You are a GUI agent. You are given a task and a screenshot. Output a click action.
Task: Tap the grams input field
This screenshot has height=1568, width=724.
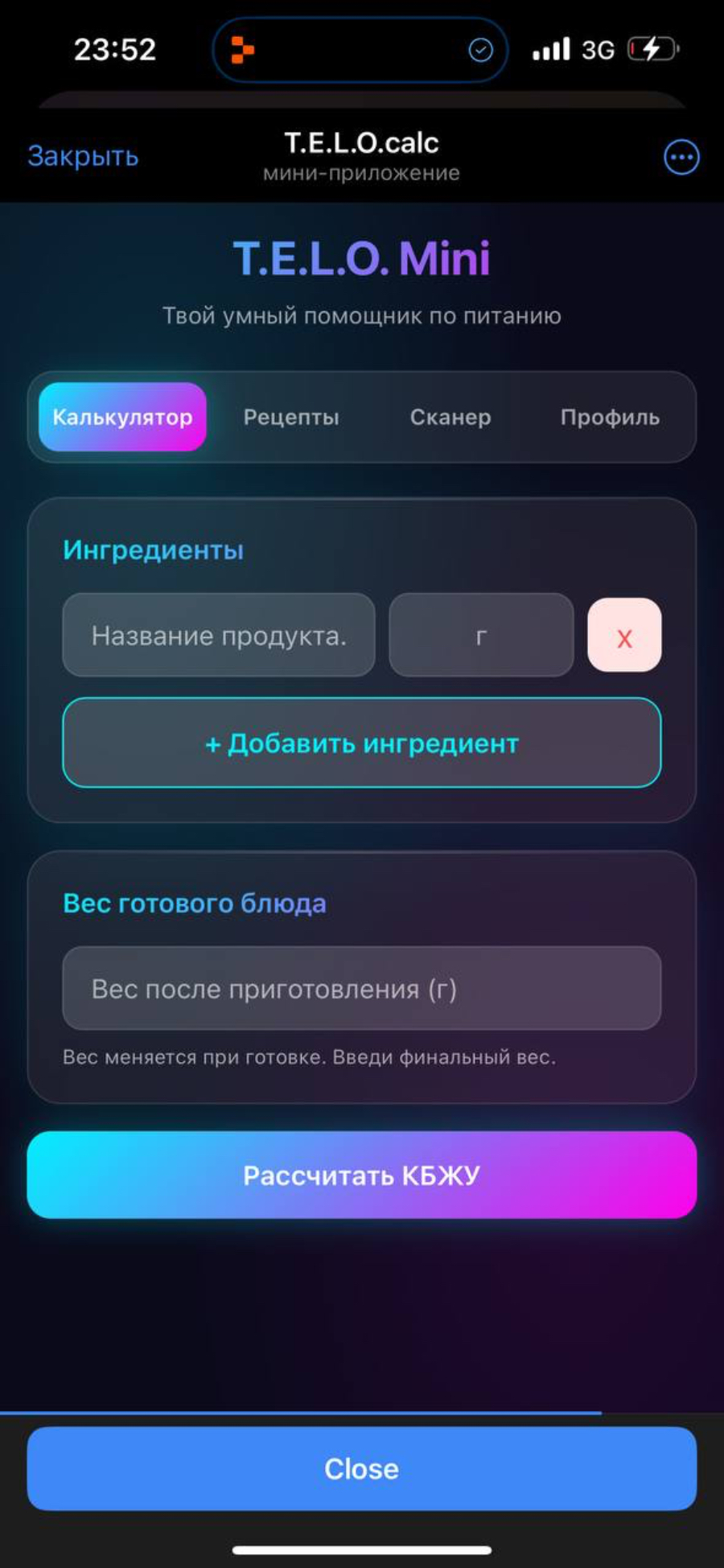point(481,635)
